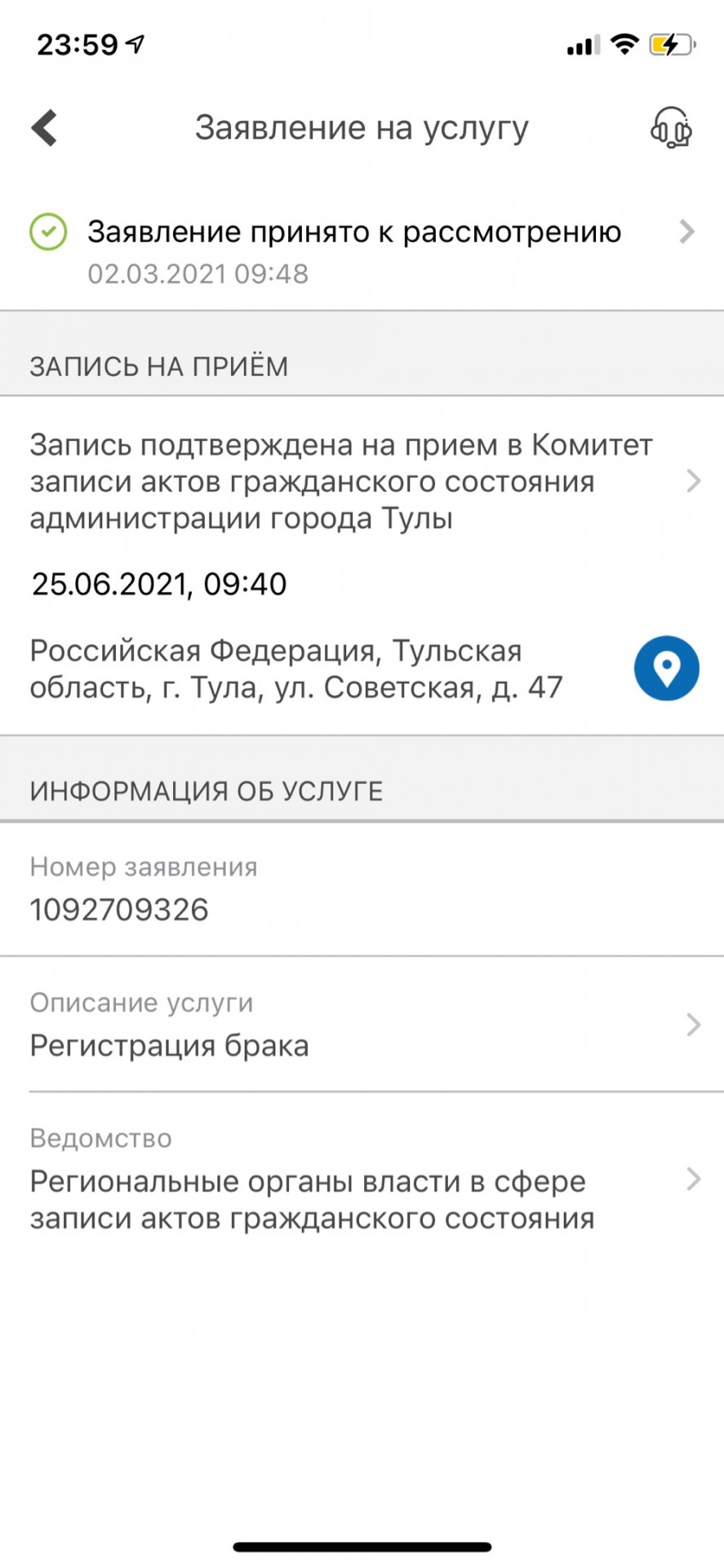Open support chat headset icon
The image size is (724, 1568).
[671, 128]
